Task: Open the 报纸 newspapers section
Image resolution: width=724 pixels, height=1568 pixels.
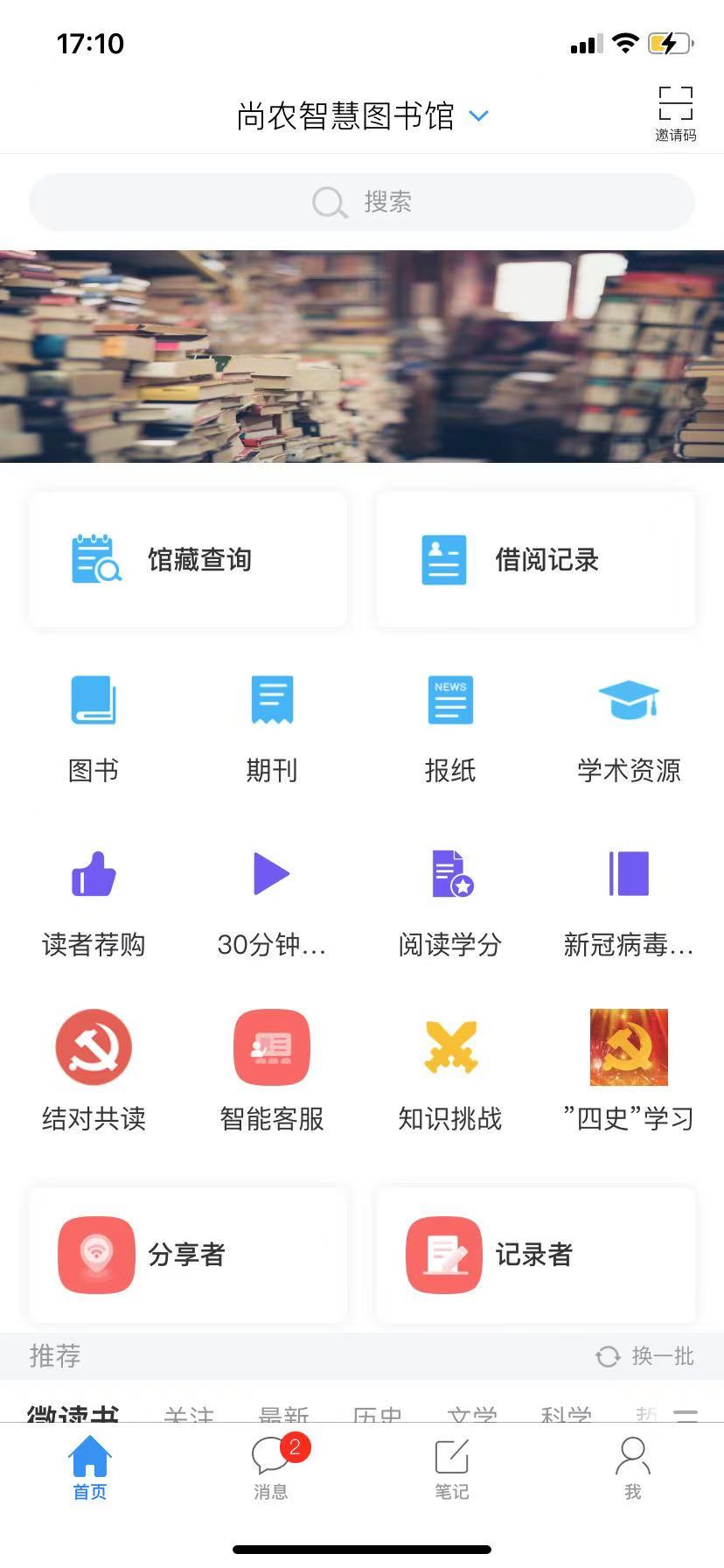Action: 450,726
